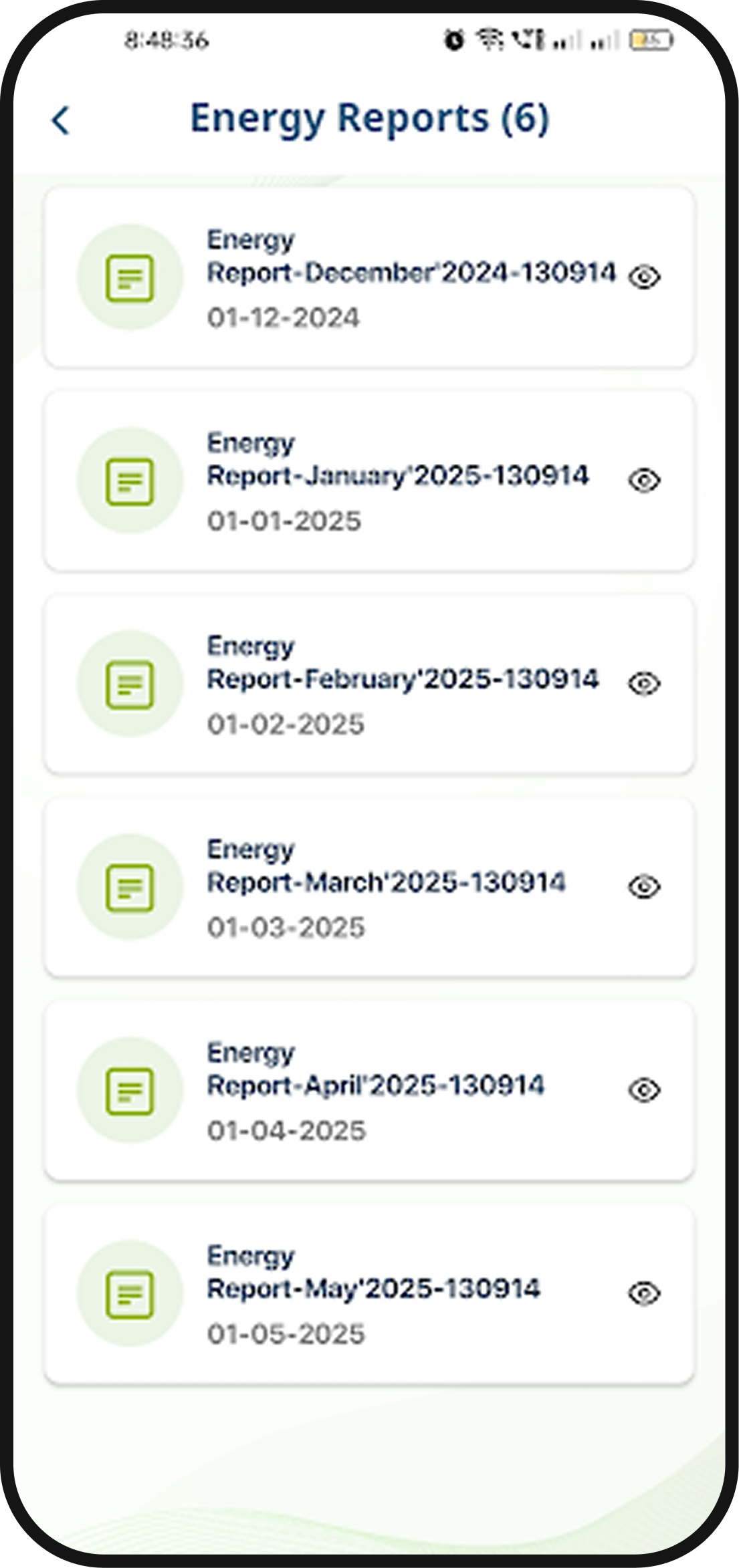View the May 2025 report via eye icon
The width and height of the screenshot is (739, 1568).
[x=644, y=1293]
